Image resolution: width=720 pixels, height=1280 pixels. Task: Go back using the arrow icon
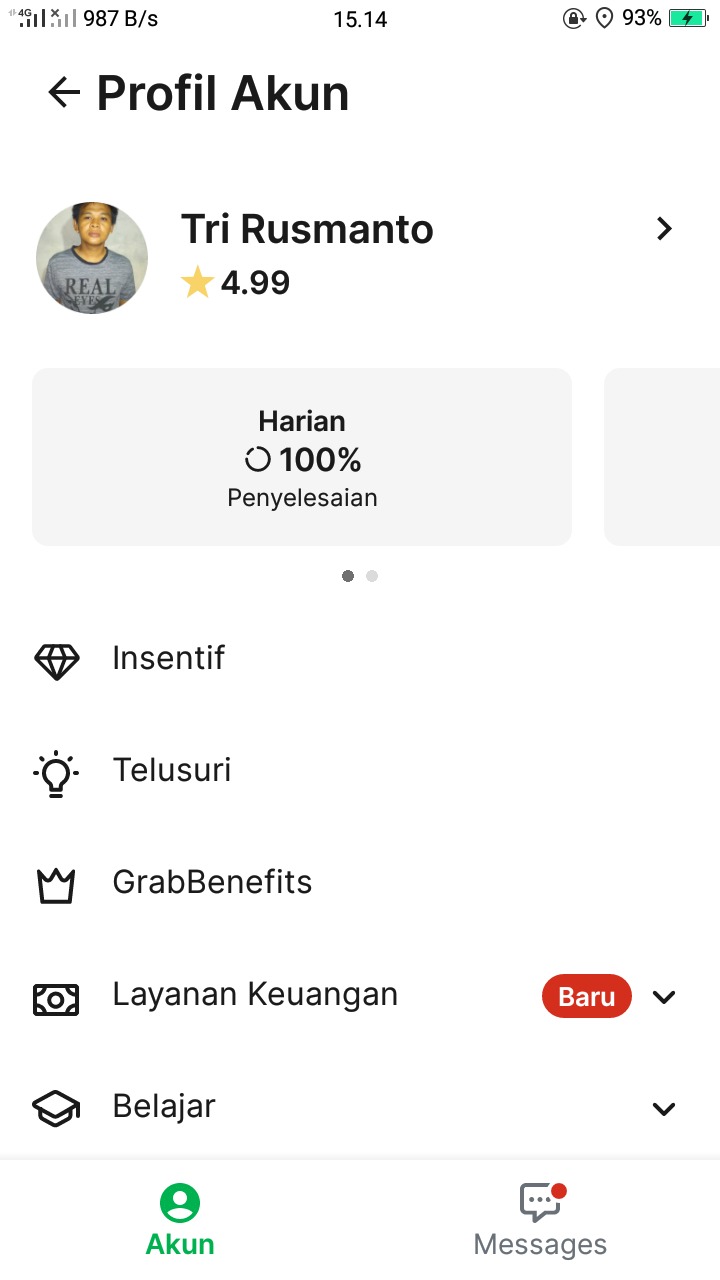point(64,93)
